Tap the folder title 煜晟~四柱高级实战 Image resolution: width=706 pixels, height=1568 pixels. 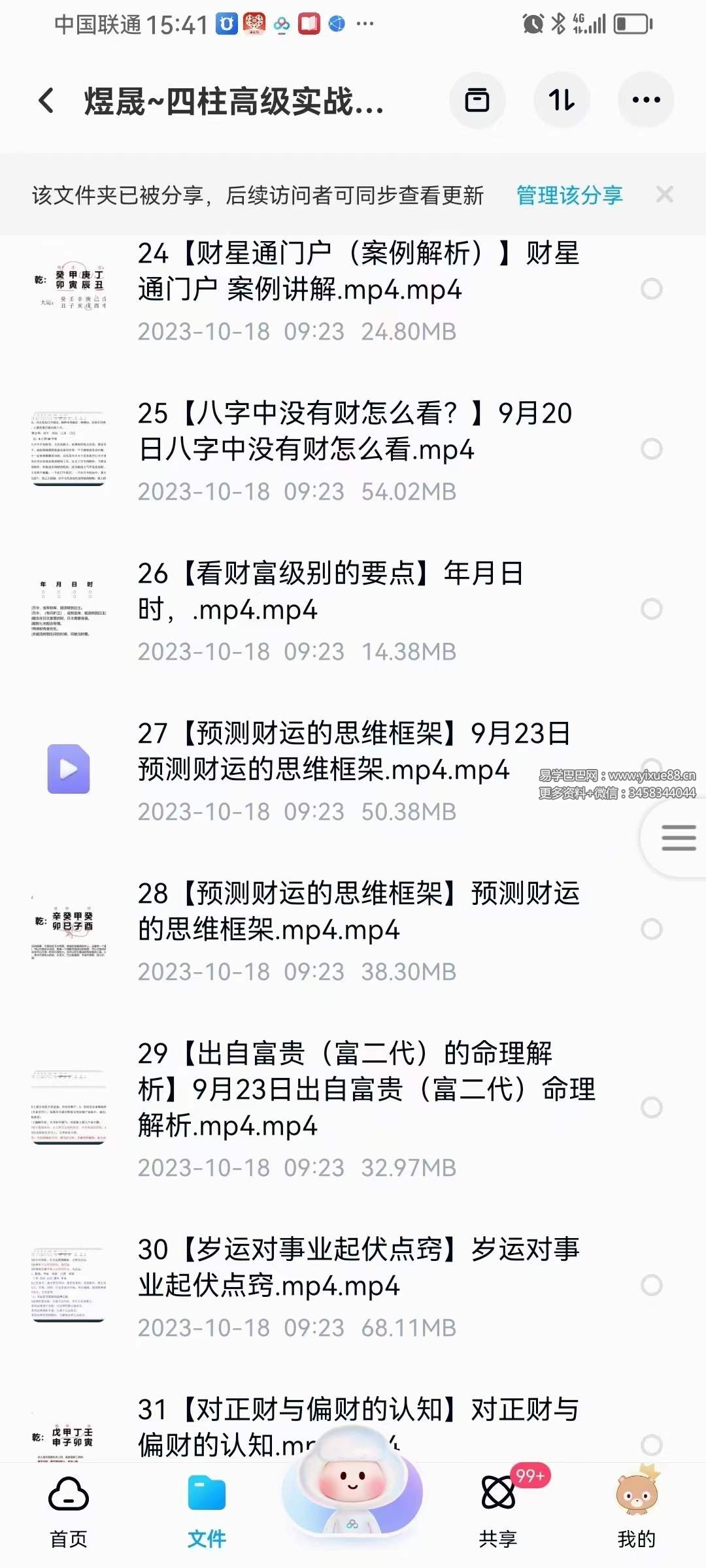click(235, 101)
